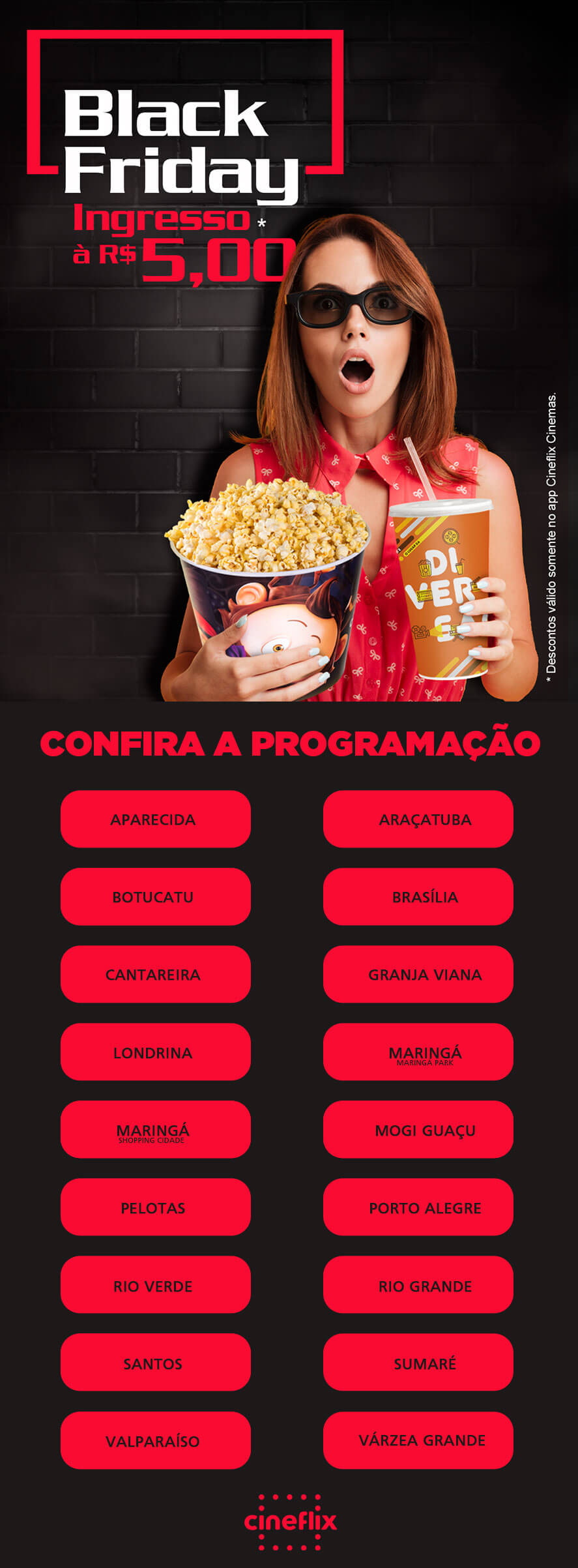578x1568 pixels.
Task: Open Maringá Park programming
Action: coord(418,1052)
